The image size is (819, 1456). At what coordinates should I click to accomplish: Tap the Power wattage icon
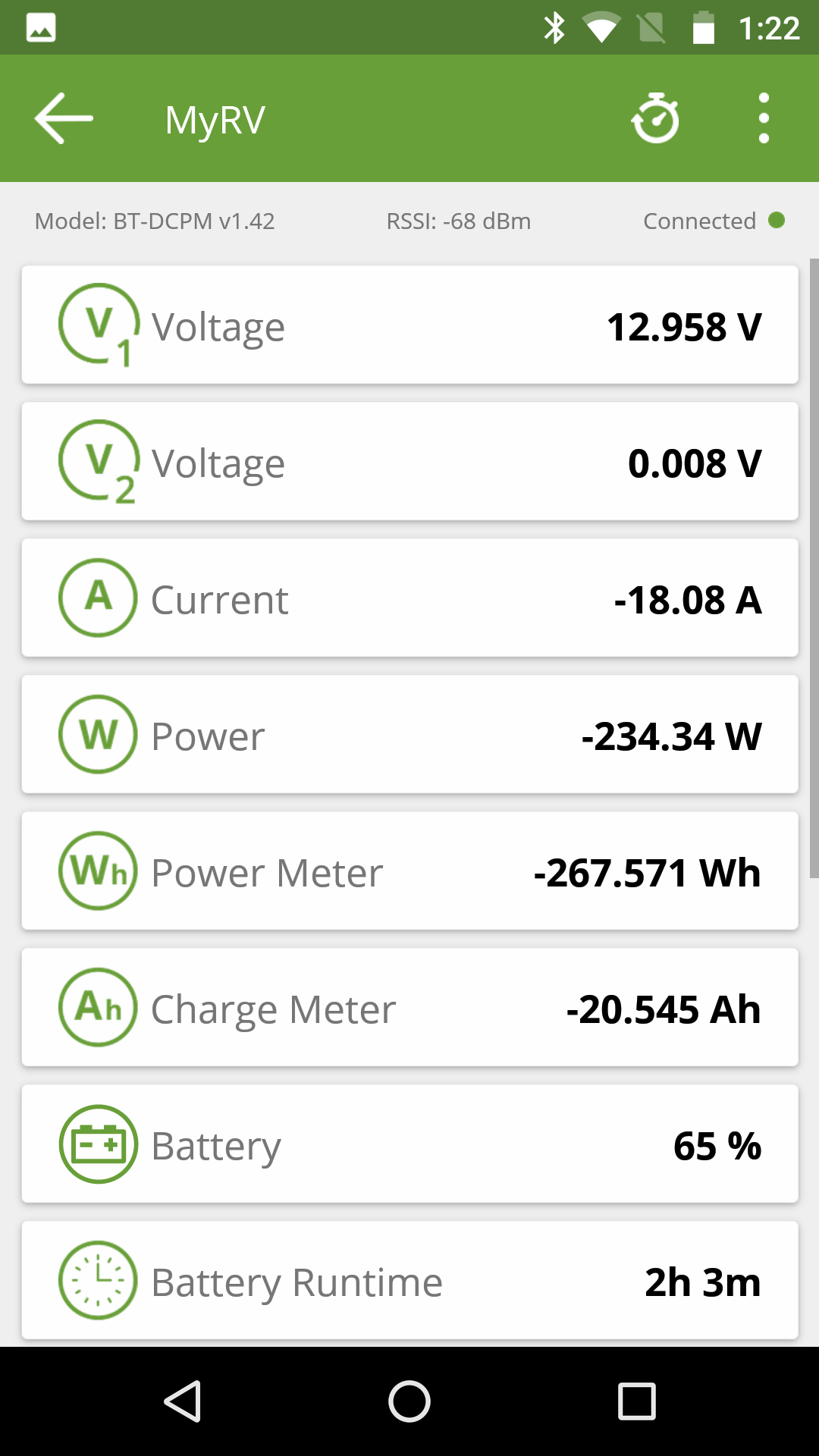click(97, 734)
